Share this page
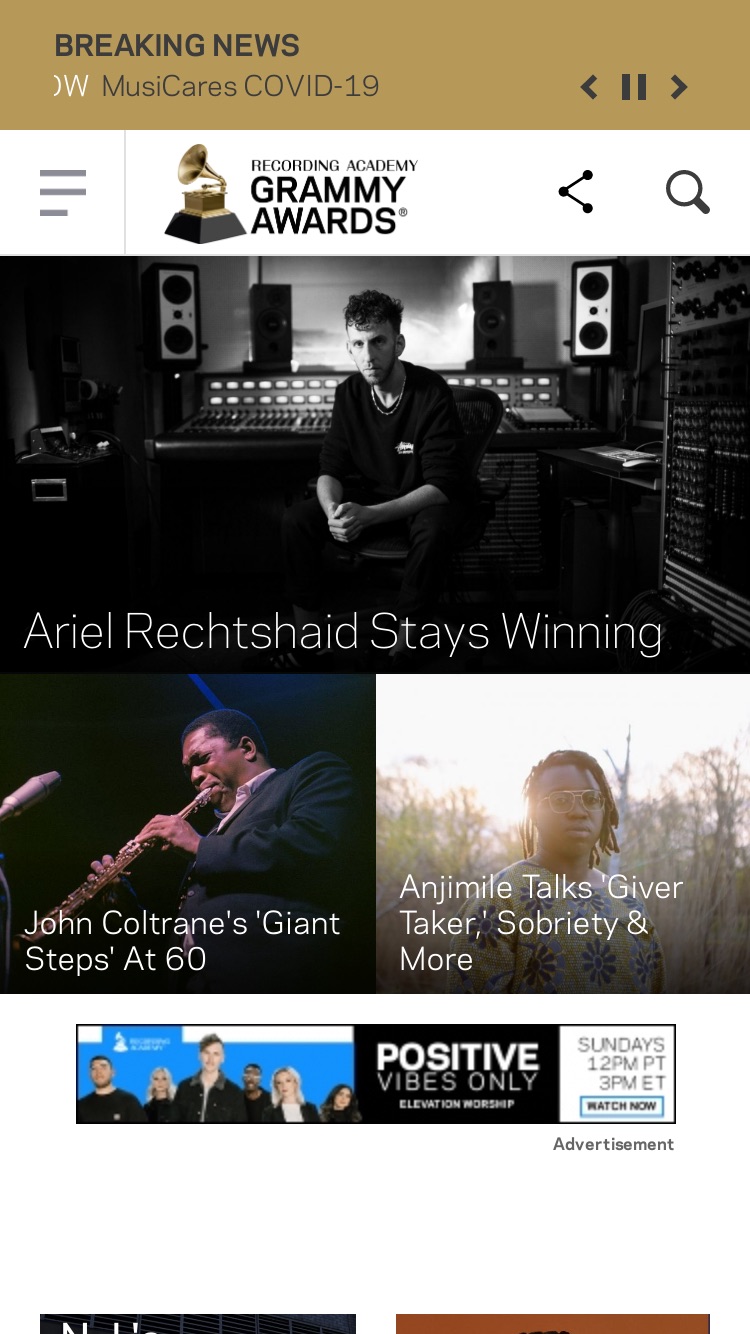Image resolution: width=750 pixels, height=1334 pixels. 576,192
